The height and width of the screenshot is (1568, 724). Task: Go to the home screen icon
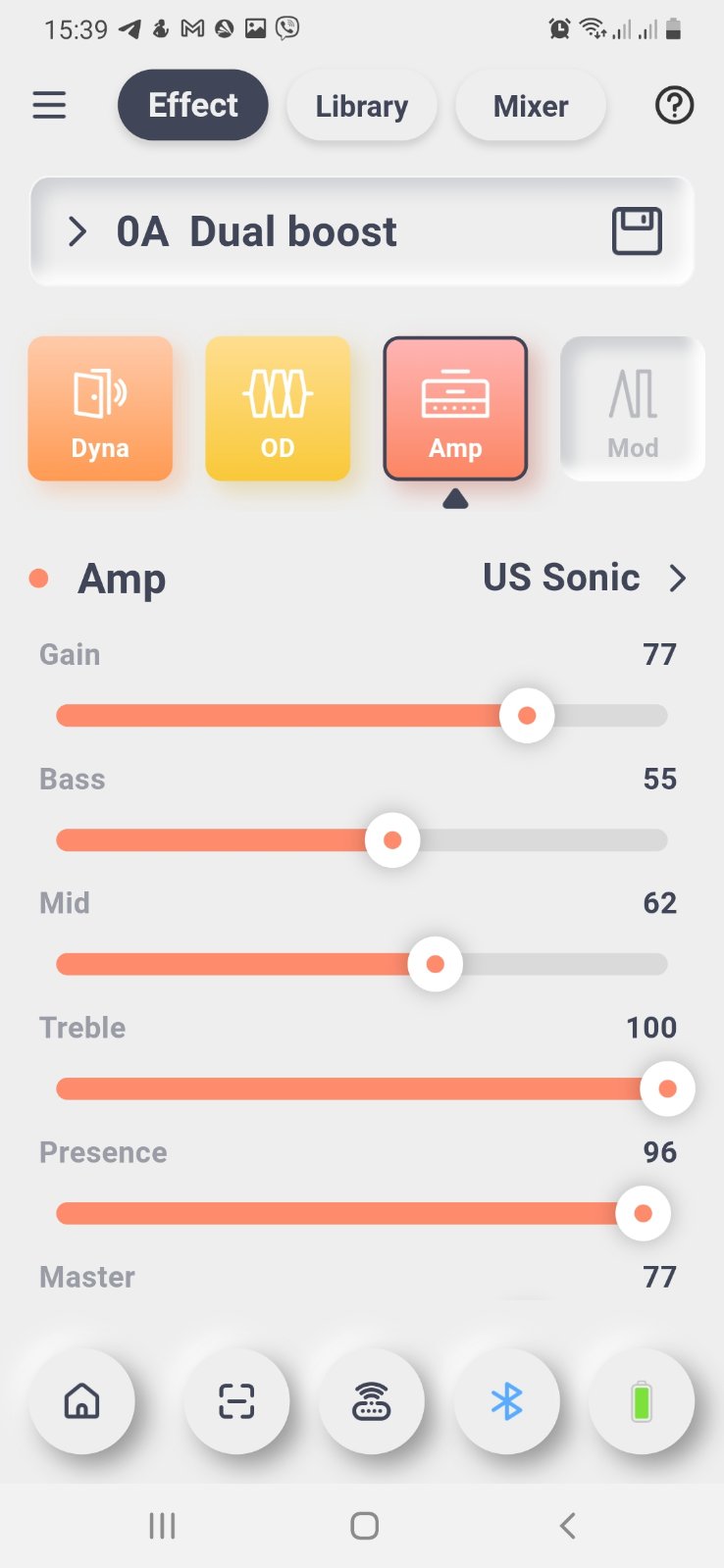coord(81,1401)
